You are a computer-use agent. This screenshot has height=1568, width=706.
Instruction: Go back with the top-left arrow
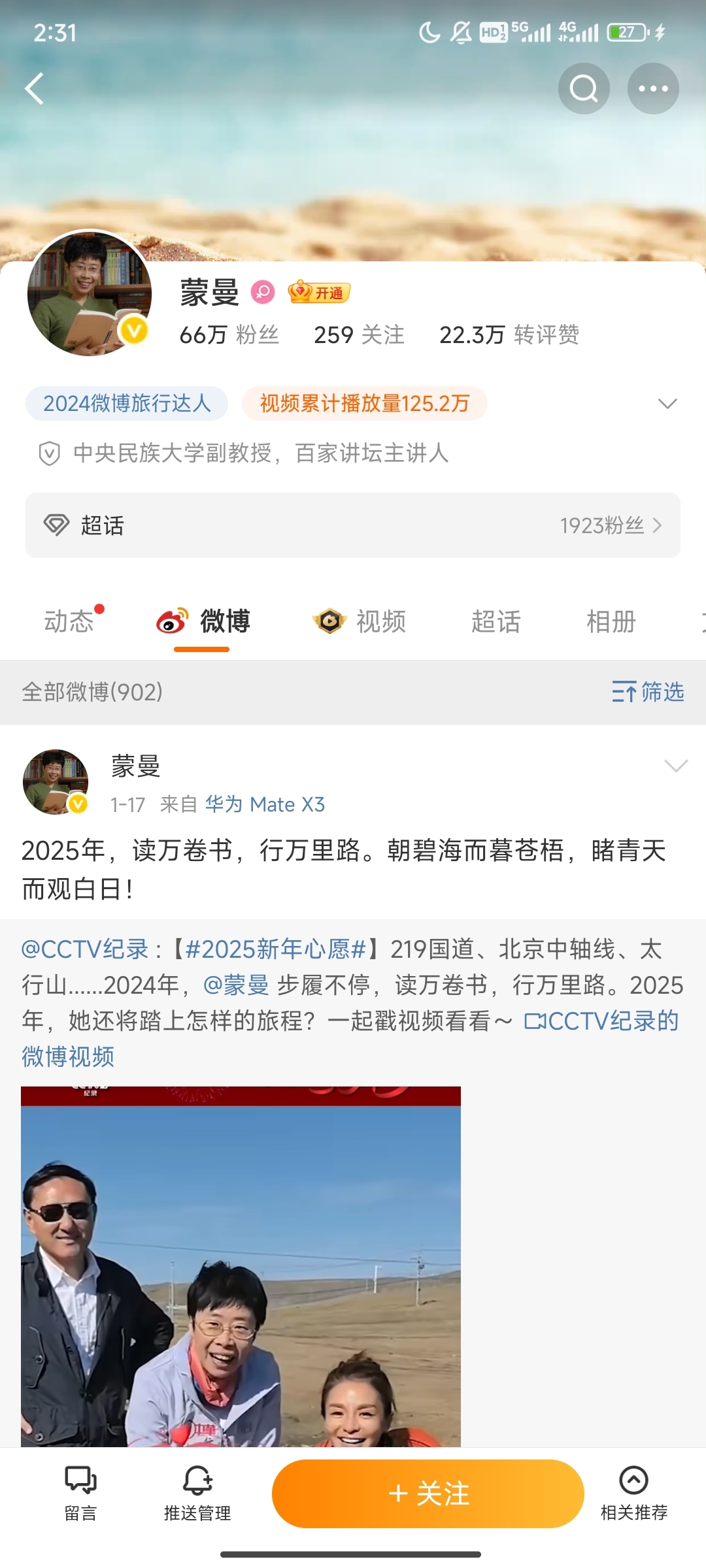(x=34, y=88)
